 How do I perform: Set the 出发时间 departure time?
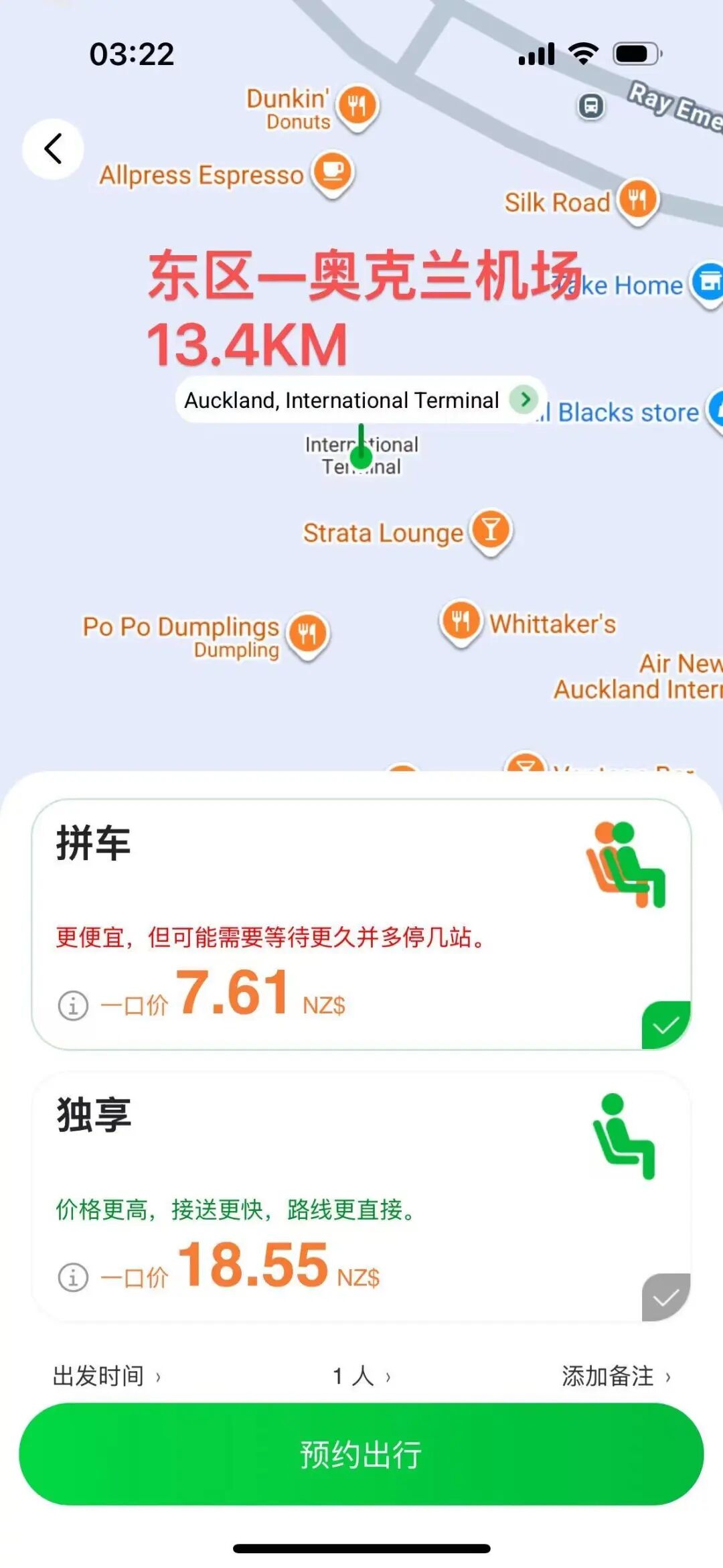point(106,1376)
